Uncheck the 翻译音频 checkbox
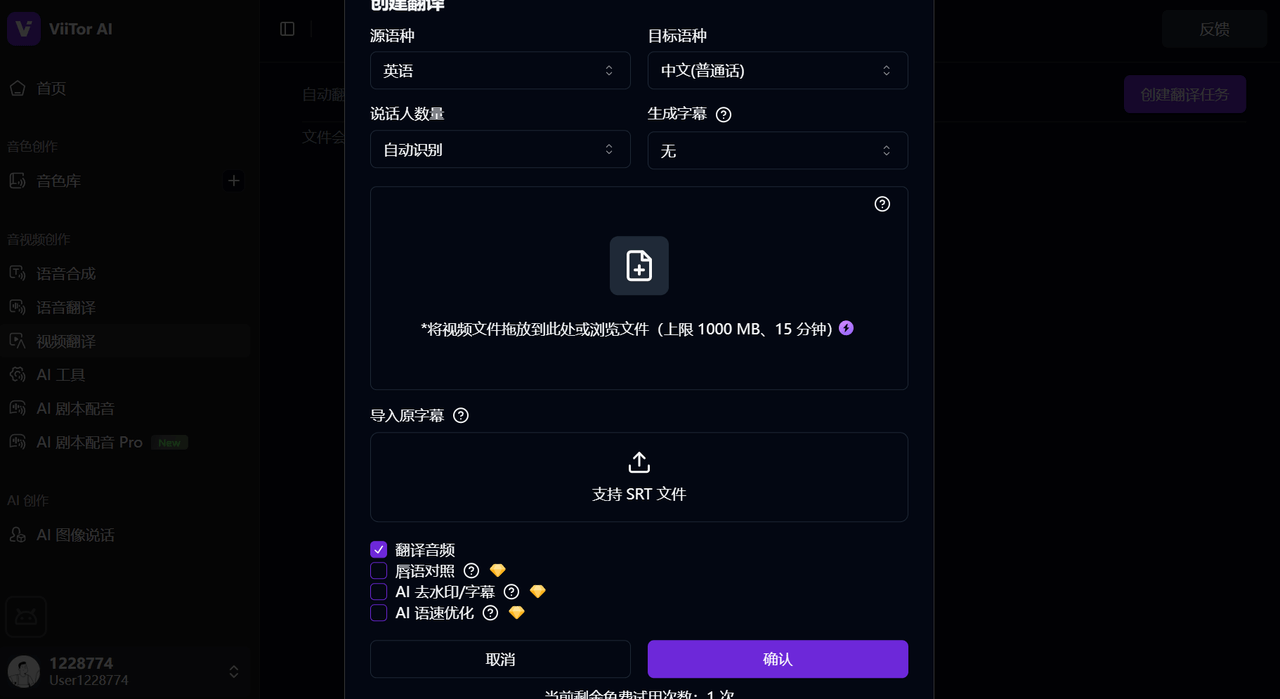Image resolution: width=1280 pixels, height=699 pixels. (x=379, y=550)
